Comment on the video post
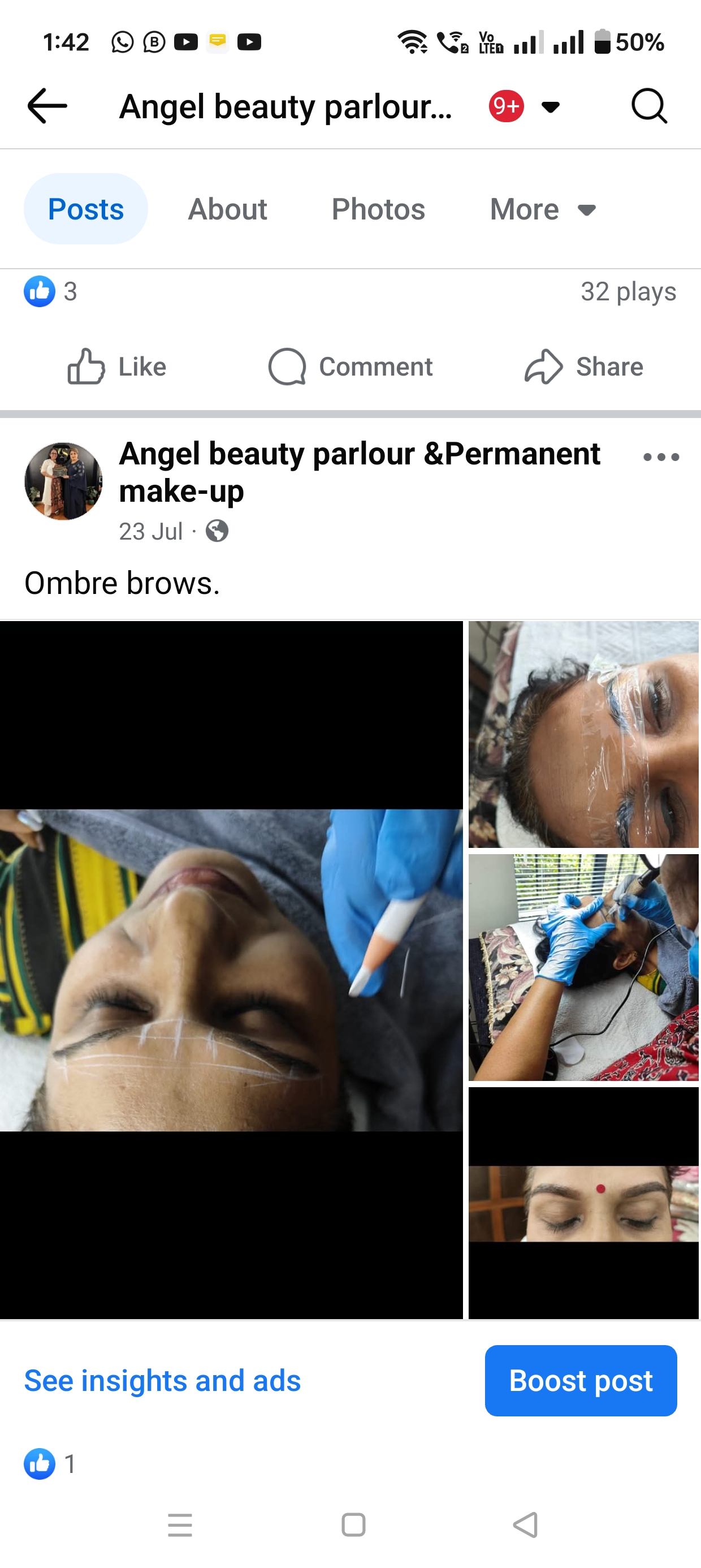The image size is (701, 1568). click(x=350, y=367)
